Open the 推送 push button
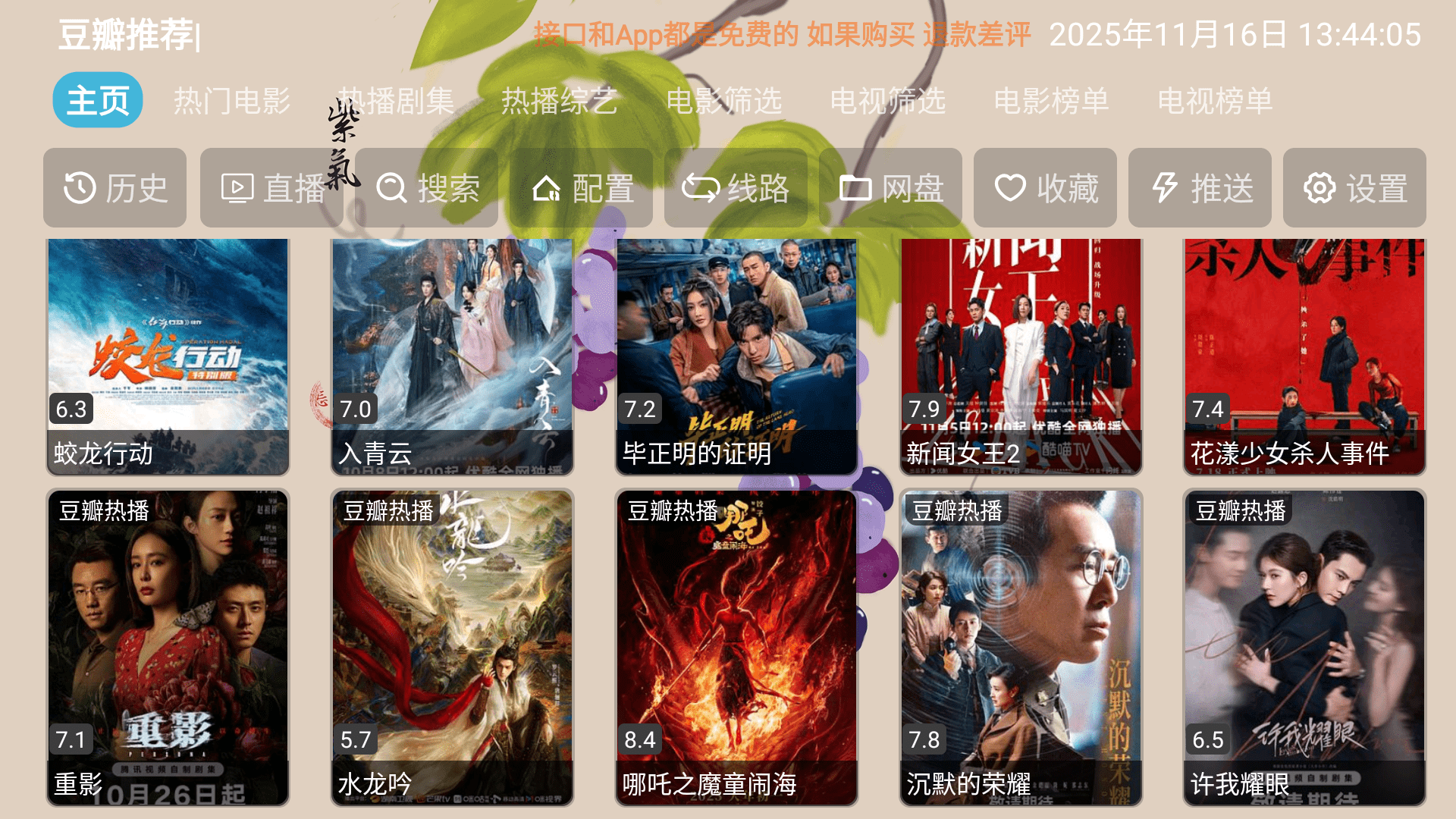 tap(1200, 188)
